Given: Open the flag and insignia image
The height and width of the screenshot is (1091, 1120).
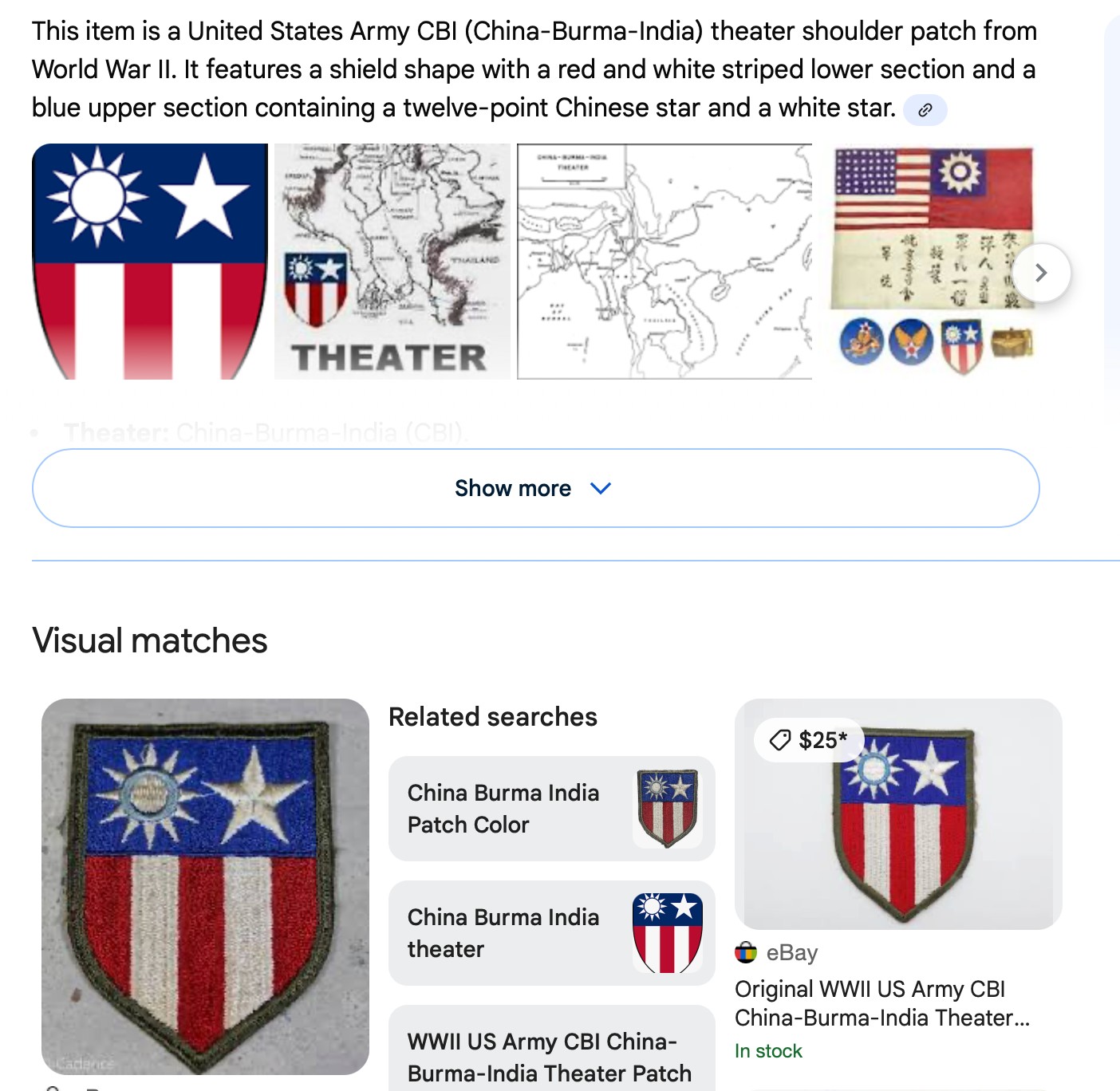Looking at the screenshot, I should (932, 262).
